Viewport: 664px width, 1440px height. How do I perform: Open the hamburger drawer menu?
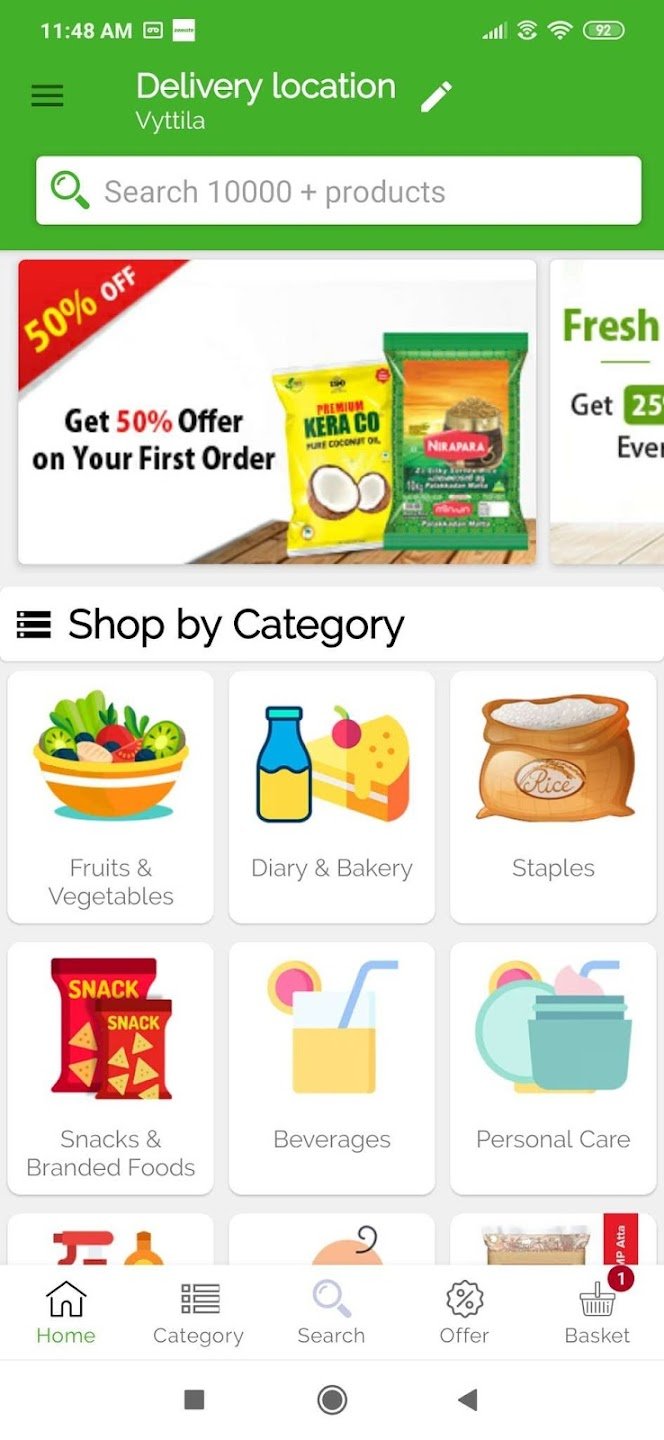[x=47, y=96]
